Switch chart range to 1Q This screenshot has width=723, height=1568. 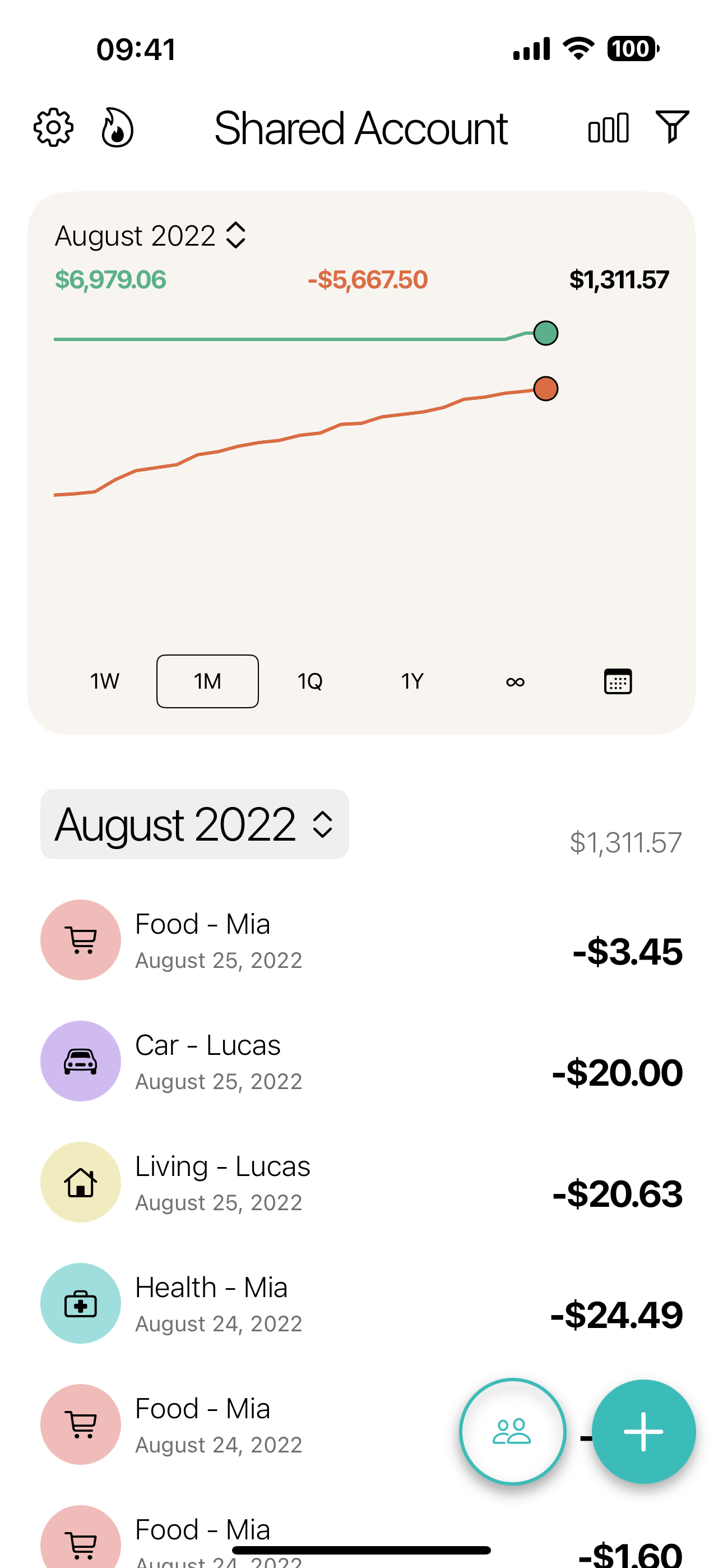pos(310,681)
